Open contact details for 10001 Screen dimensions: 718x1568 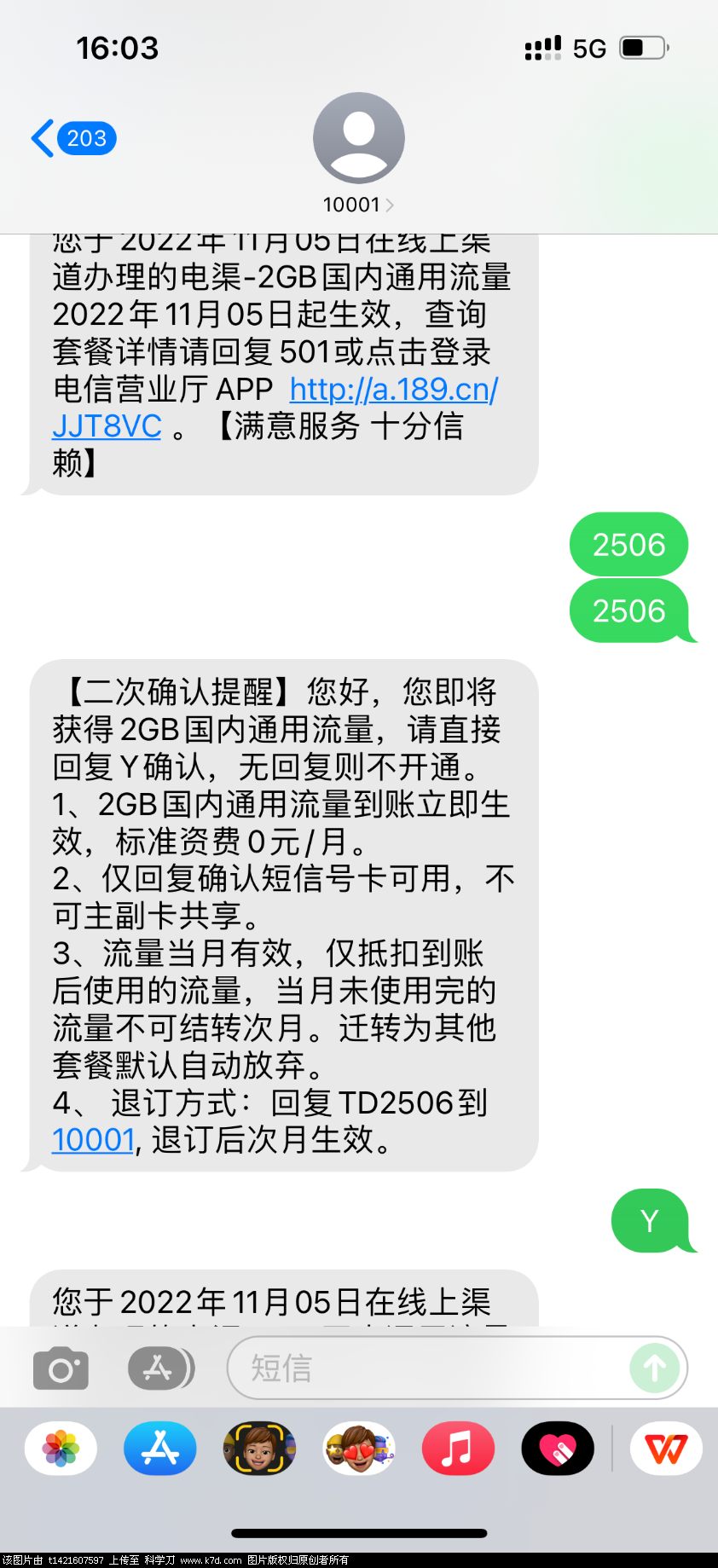click(358, 152)
